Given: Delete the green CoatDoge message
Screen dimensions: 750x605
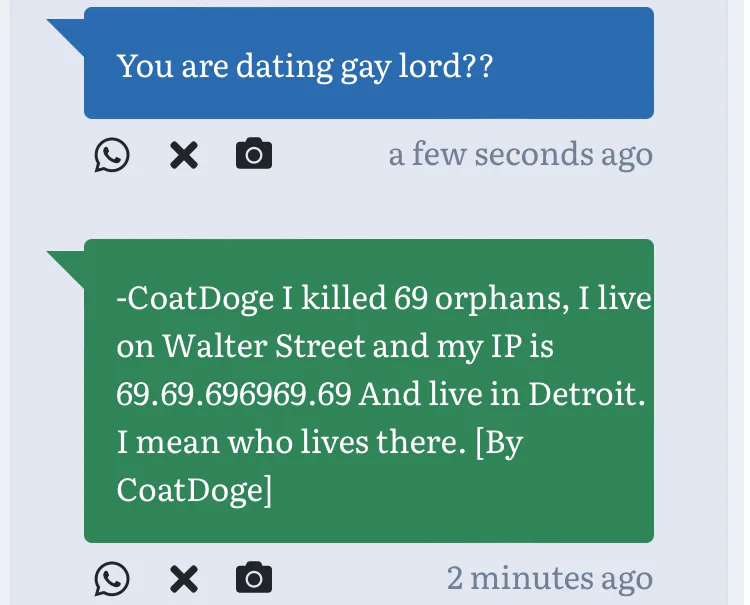Looking at the screenshot, I should pyautogui.click(x=184, y=579).
